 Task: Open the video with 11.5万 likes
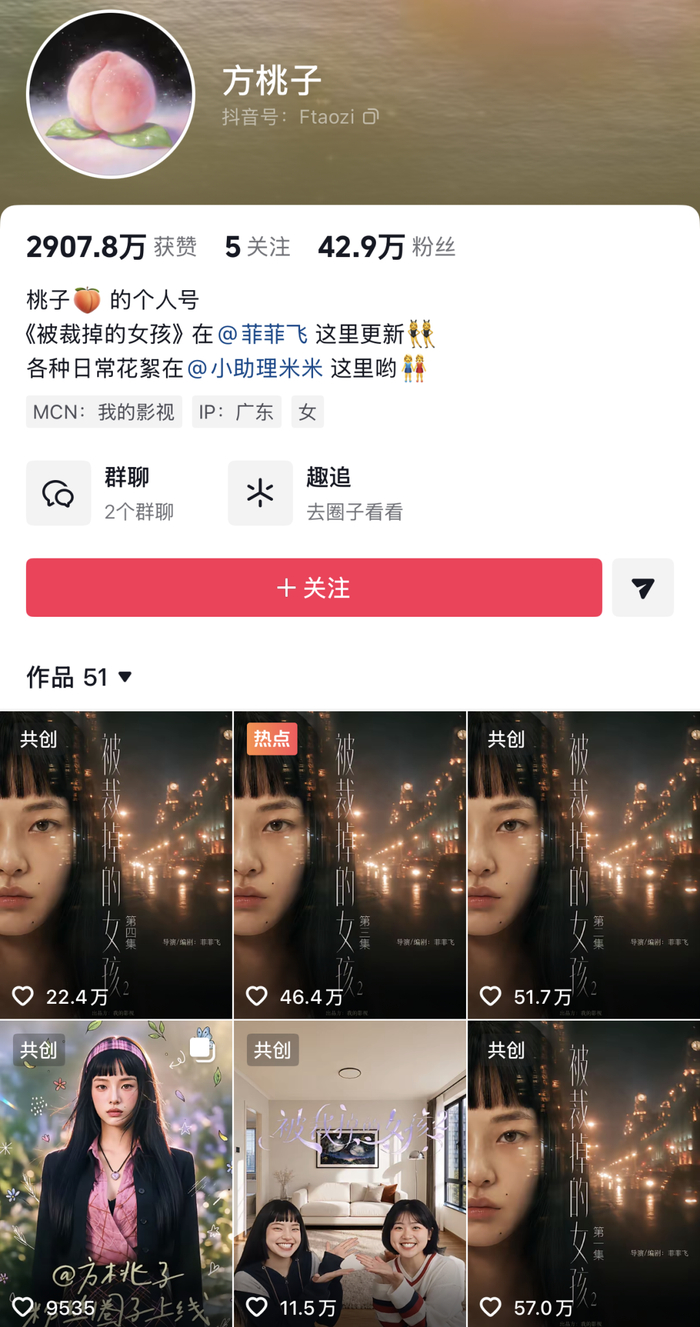click(350, 1173)
